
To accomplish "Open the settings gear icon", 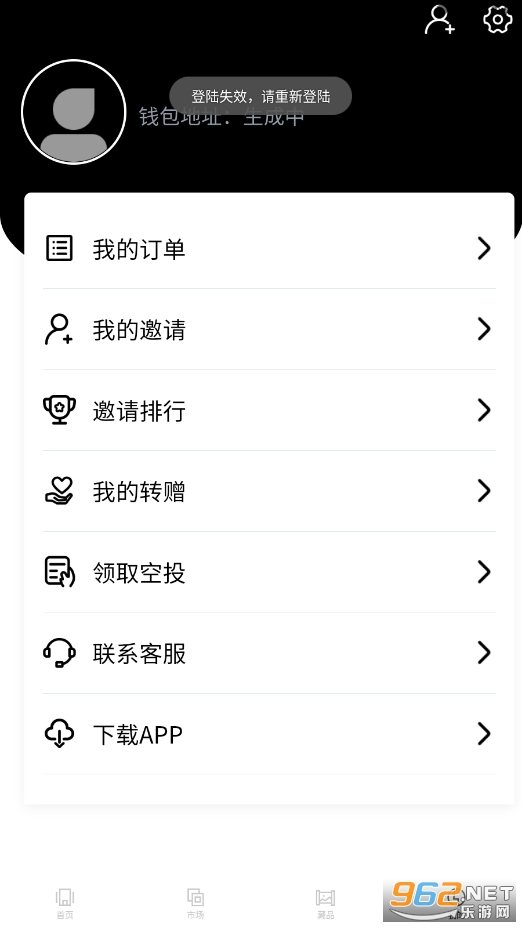I will [x=497, y=20].
